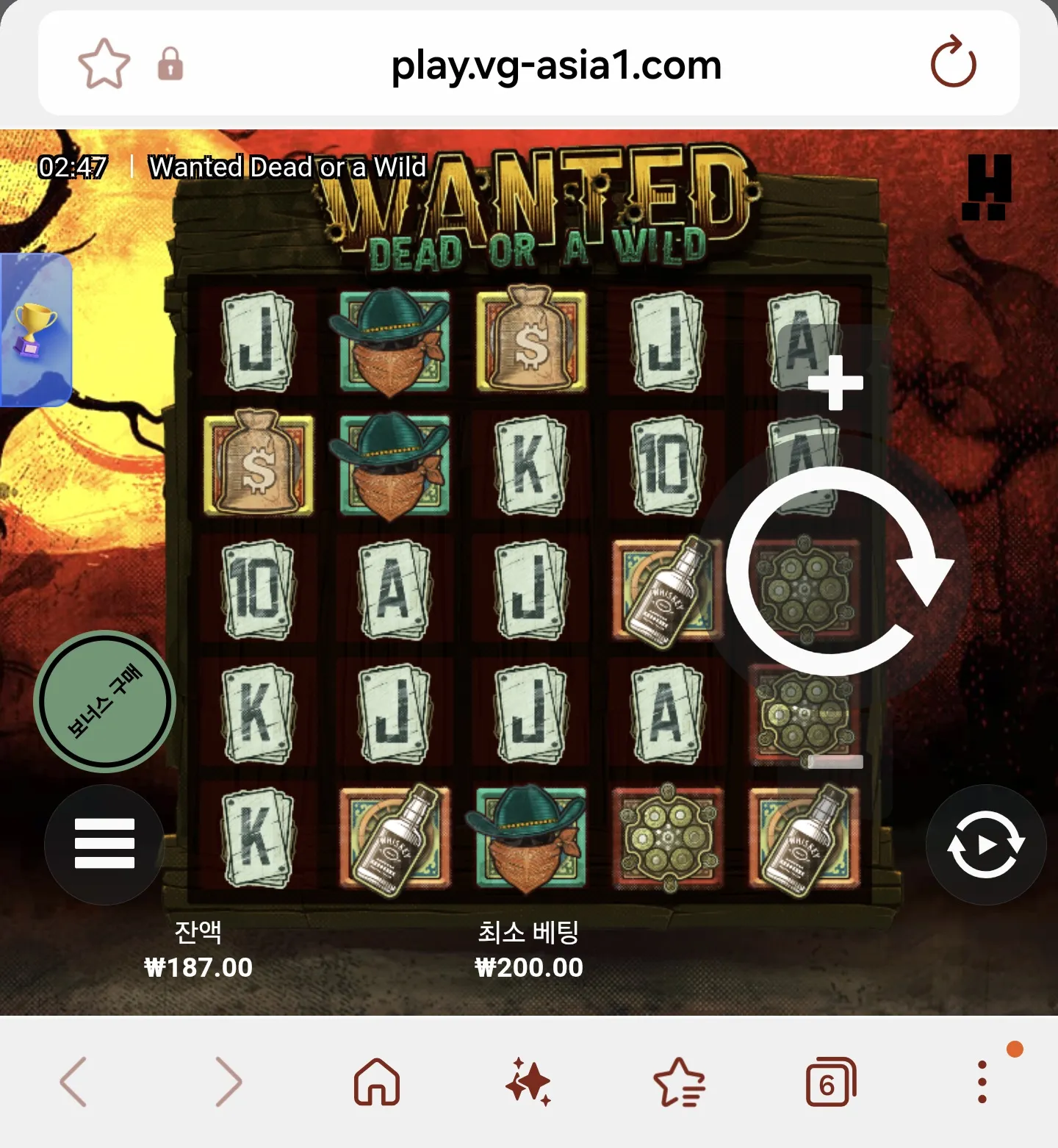Open the bonus buy 보너스 구매 button
This screenshot has height=1148, width=1058.
[105, 701]
